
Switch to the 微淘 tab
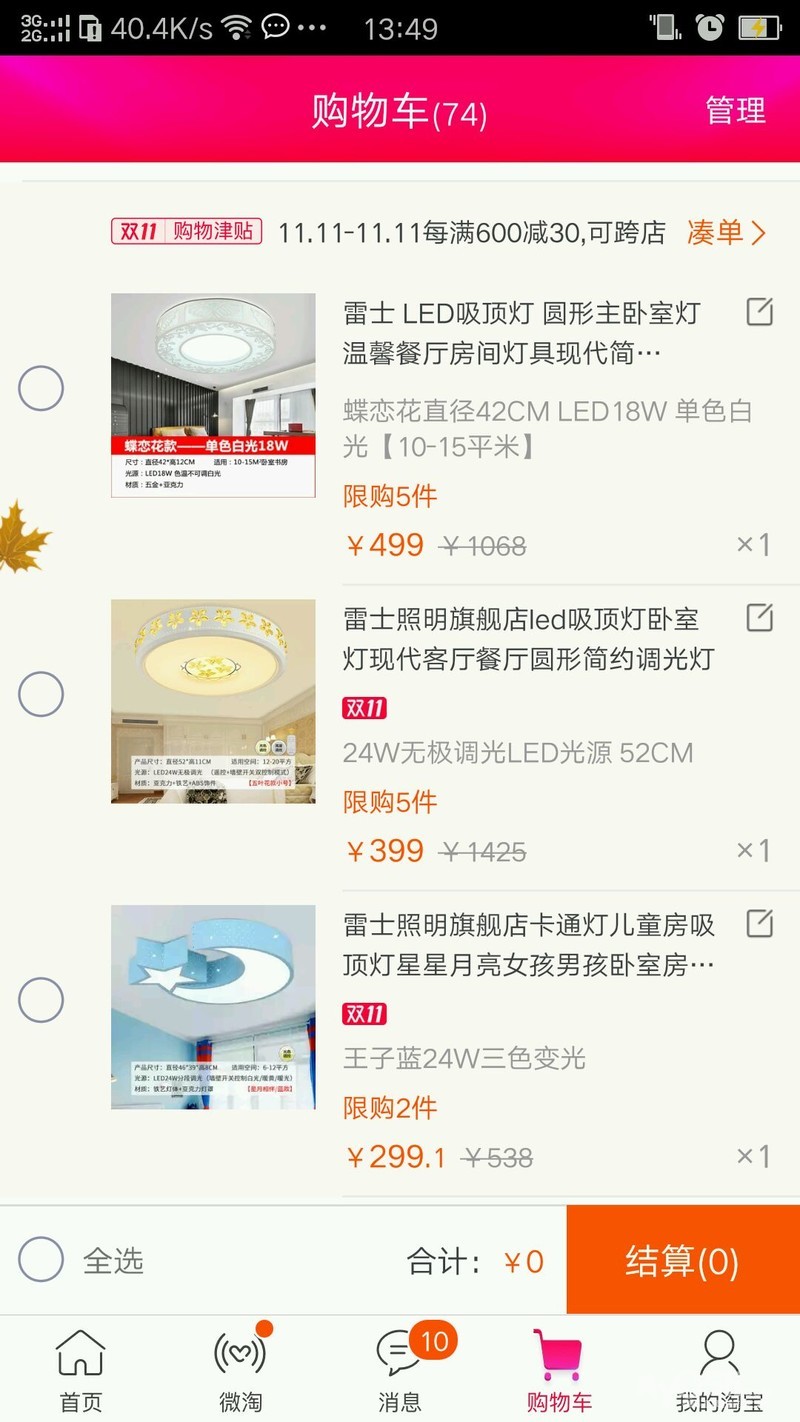[x=240, y=1370]
